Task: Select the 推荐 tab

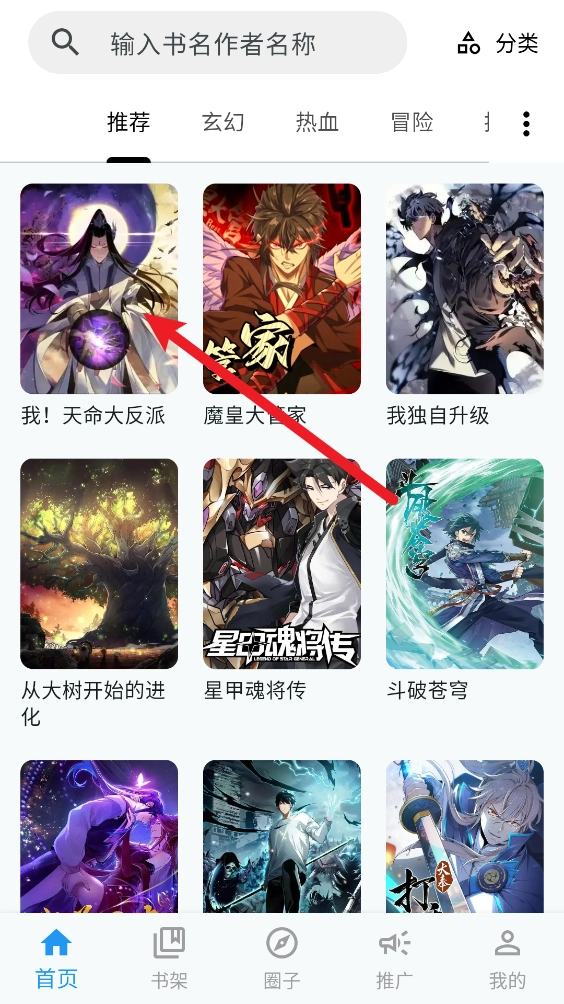Action: coord(129,122)
